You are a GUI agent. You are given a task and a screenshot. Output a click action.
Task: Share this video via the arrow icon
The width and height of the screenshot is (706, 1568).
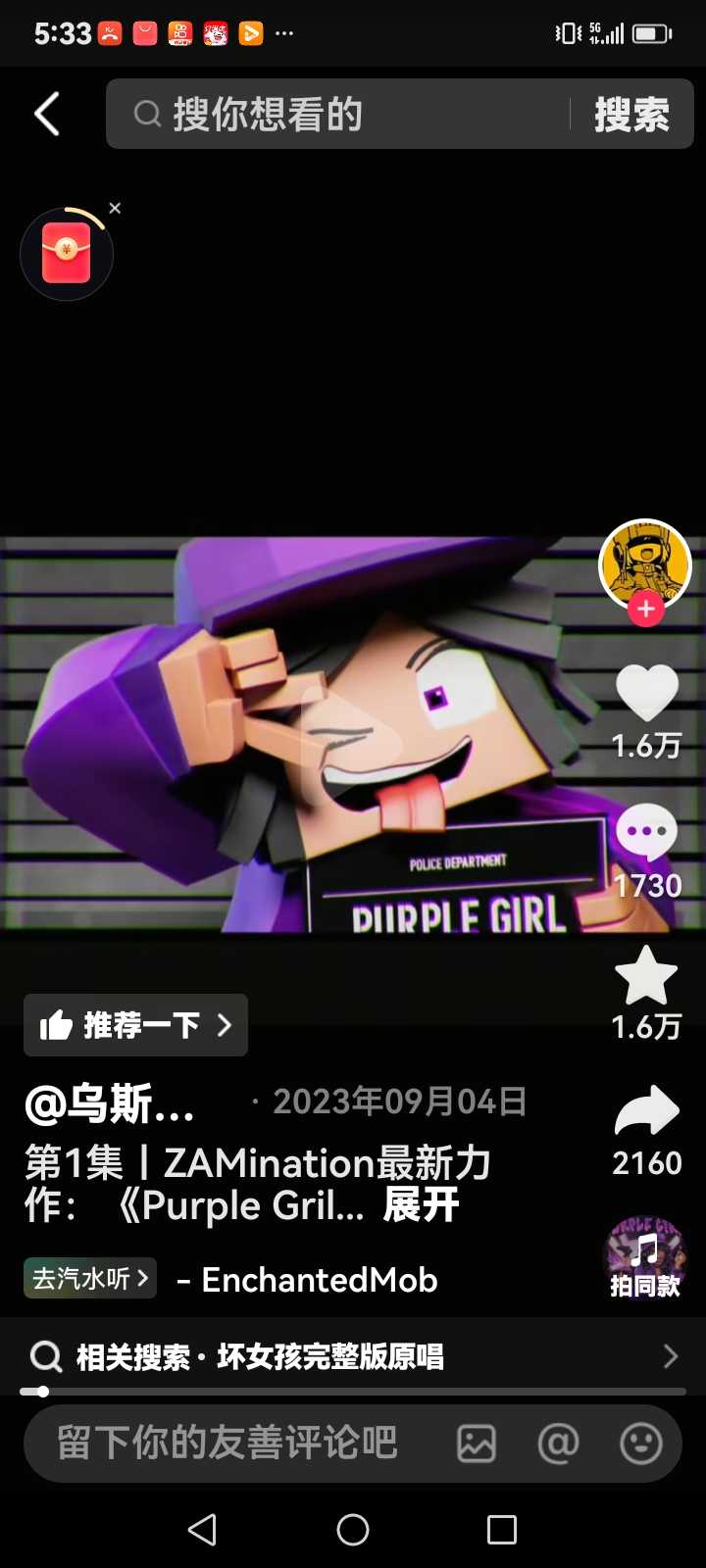[646, 1112]
